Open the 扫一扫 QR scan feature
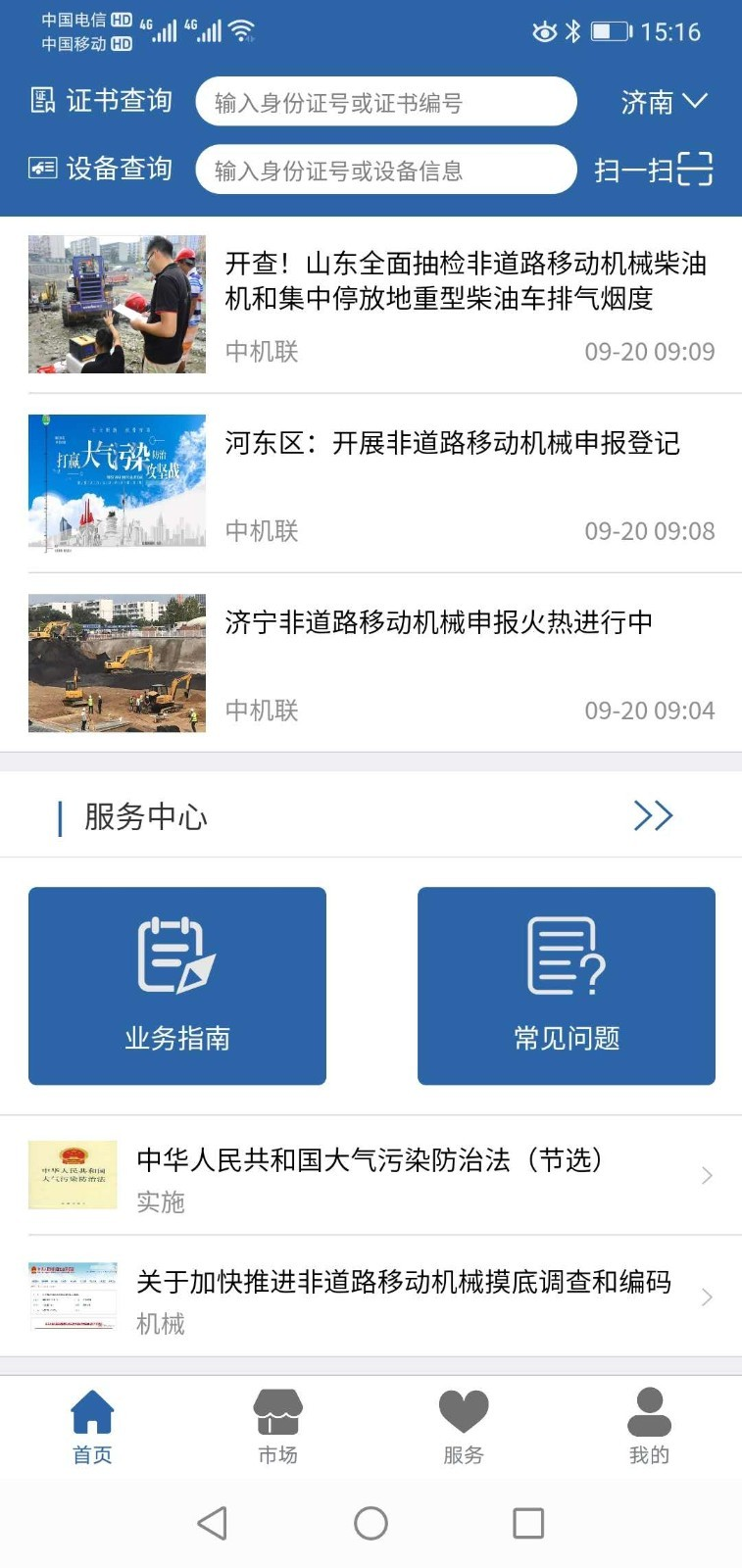The image size is (742, 1568). 650,168
